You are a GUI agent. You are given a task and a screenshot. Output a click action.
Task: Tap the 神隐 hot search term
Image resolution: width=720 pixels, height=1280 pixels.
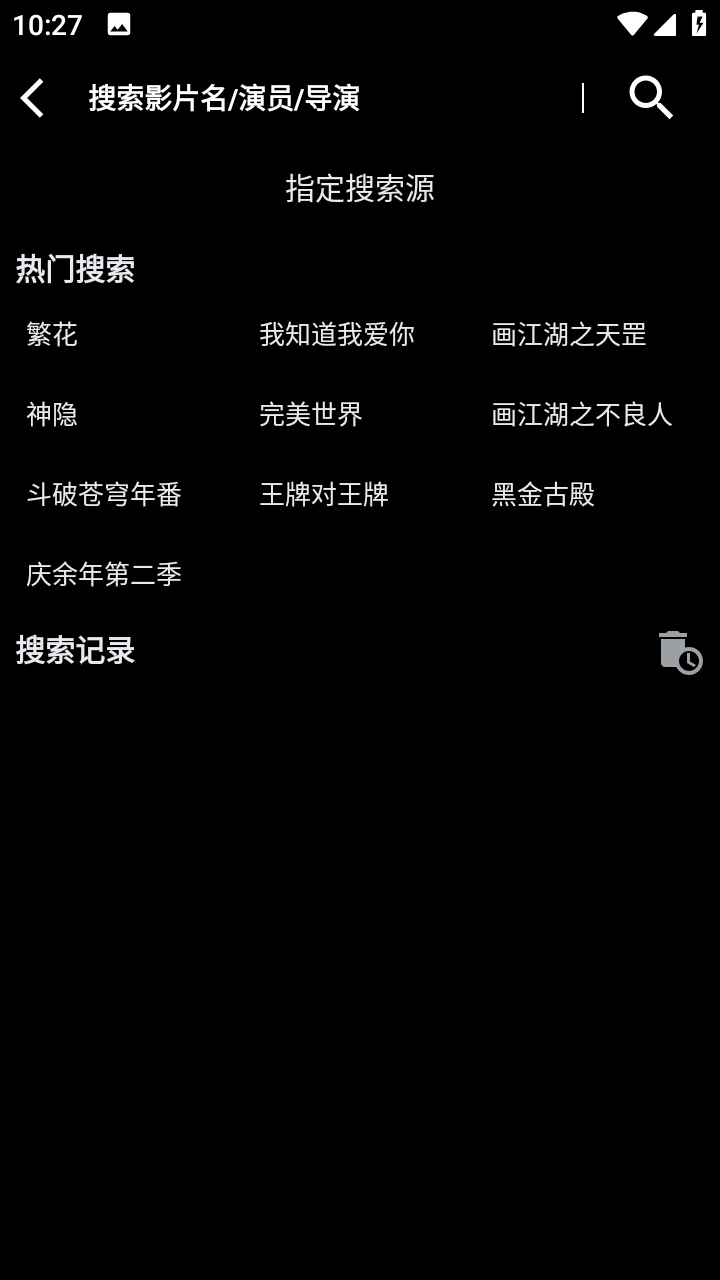(52, 414)
